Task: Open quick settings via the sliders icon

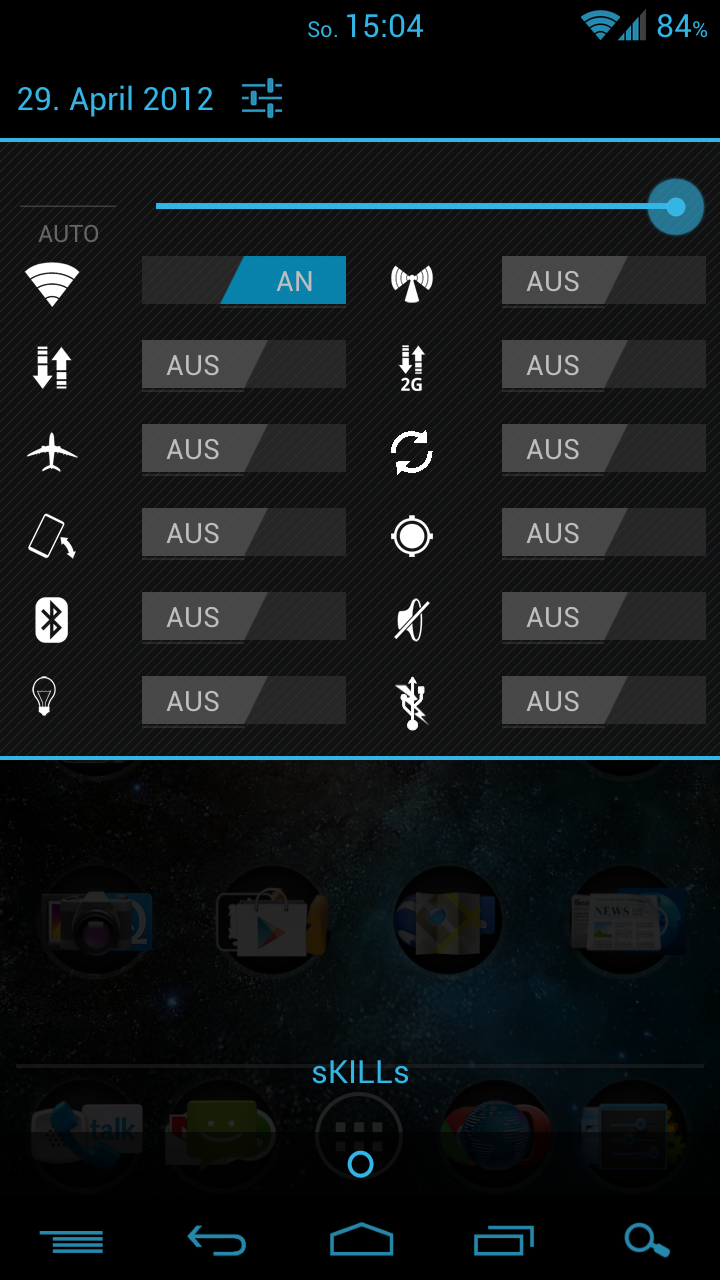Action: tap(262, 99)
